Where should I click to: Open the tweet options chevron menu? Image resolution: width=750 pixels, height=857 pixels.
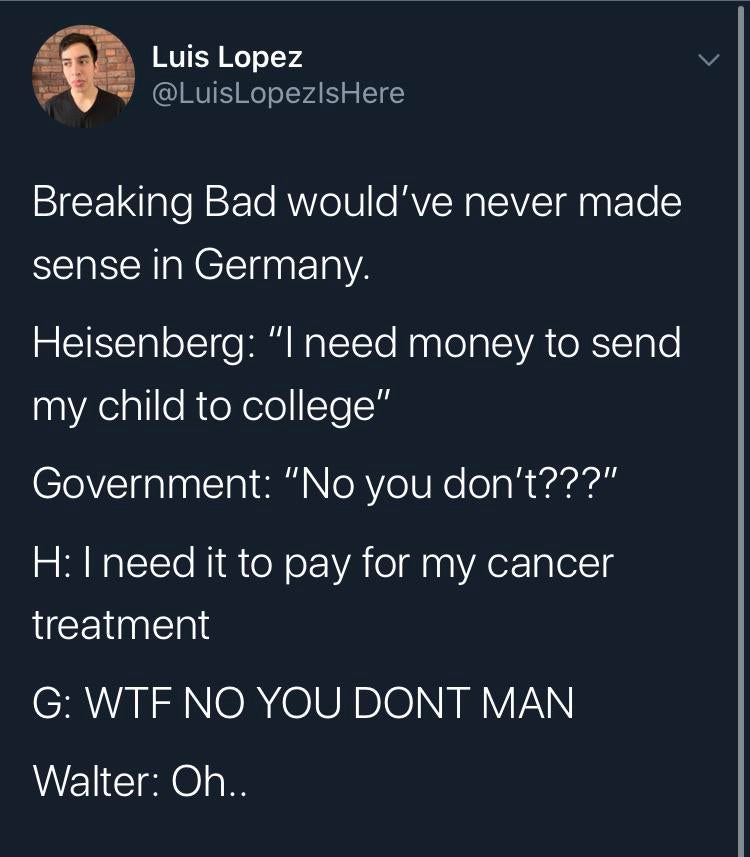click(708, 61)
